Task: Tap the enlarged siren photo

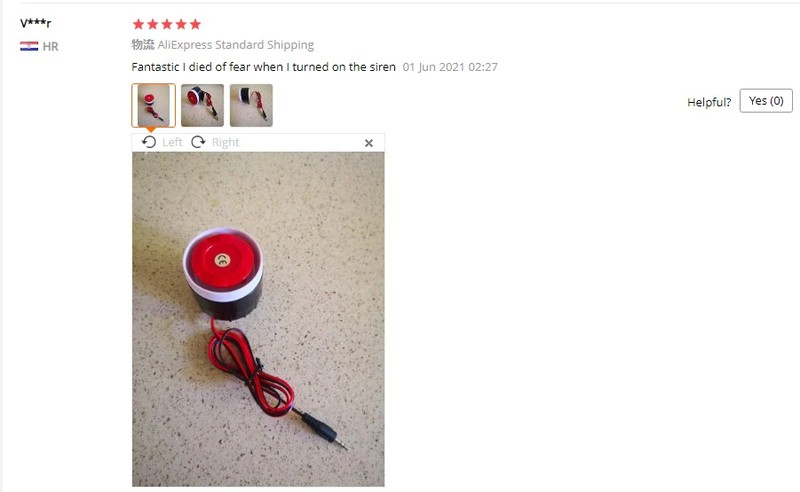Action: click(258, 318)
